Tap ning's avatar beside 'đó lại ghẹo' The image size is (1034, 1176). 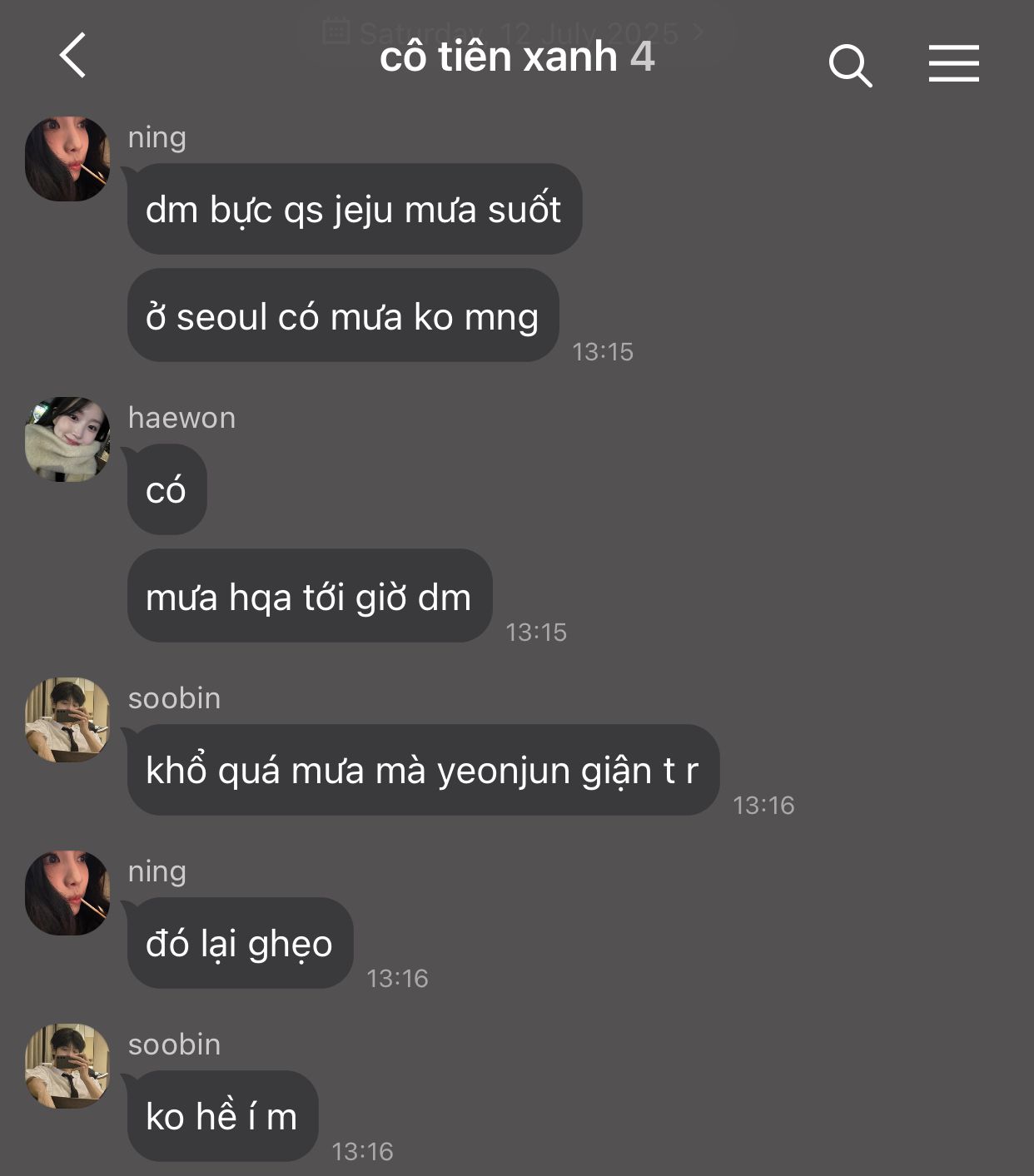[67, 892]
